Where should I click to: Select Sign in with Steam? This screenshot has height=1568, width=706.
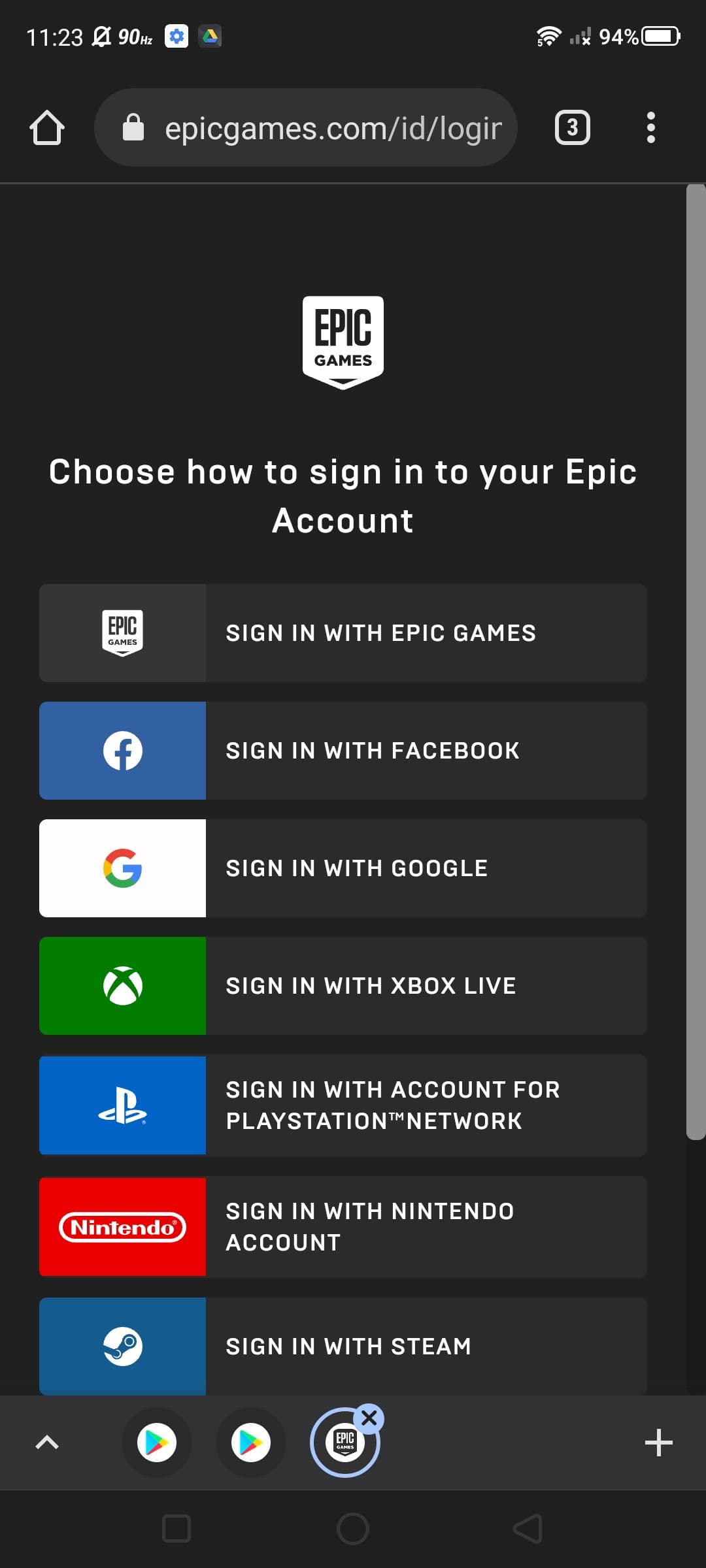[x=343, y=1346]
